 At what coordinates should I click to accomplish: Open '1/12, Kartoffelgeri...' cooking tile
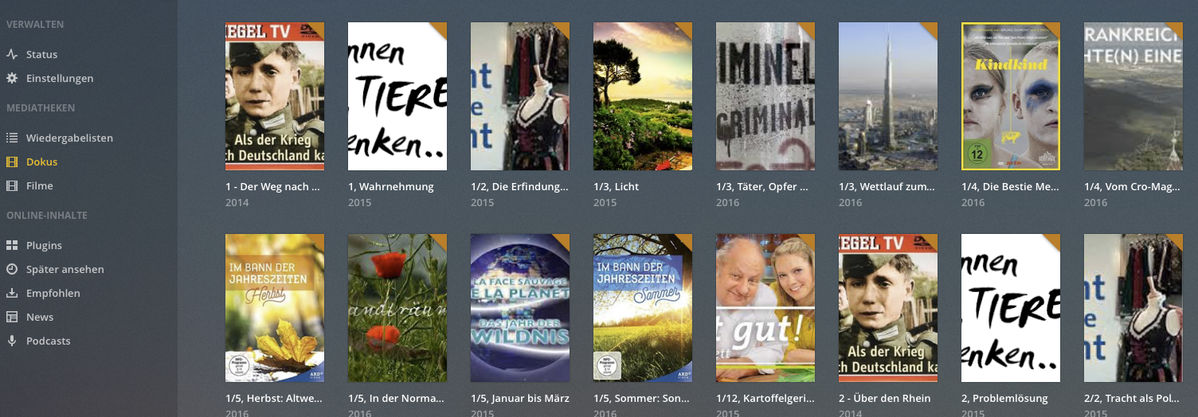(x=764, y=308)
